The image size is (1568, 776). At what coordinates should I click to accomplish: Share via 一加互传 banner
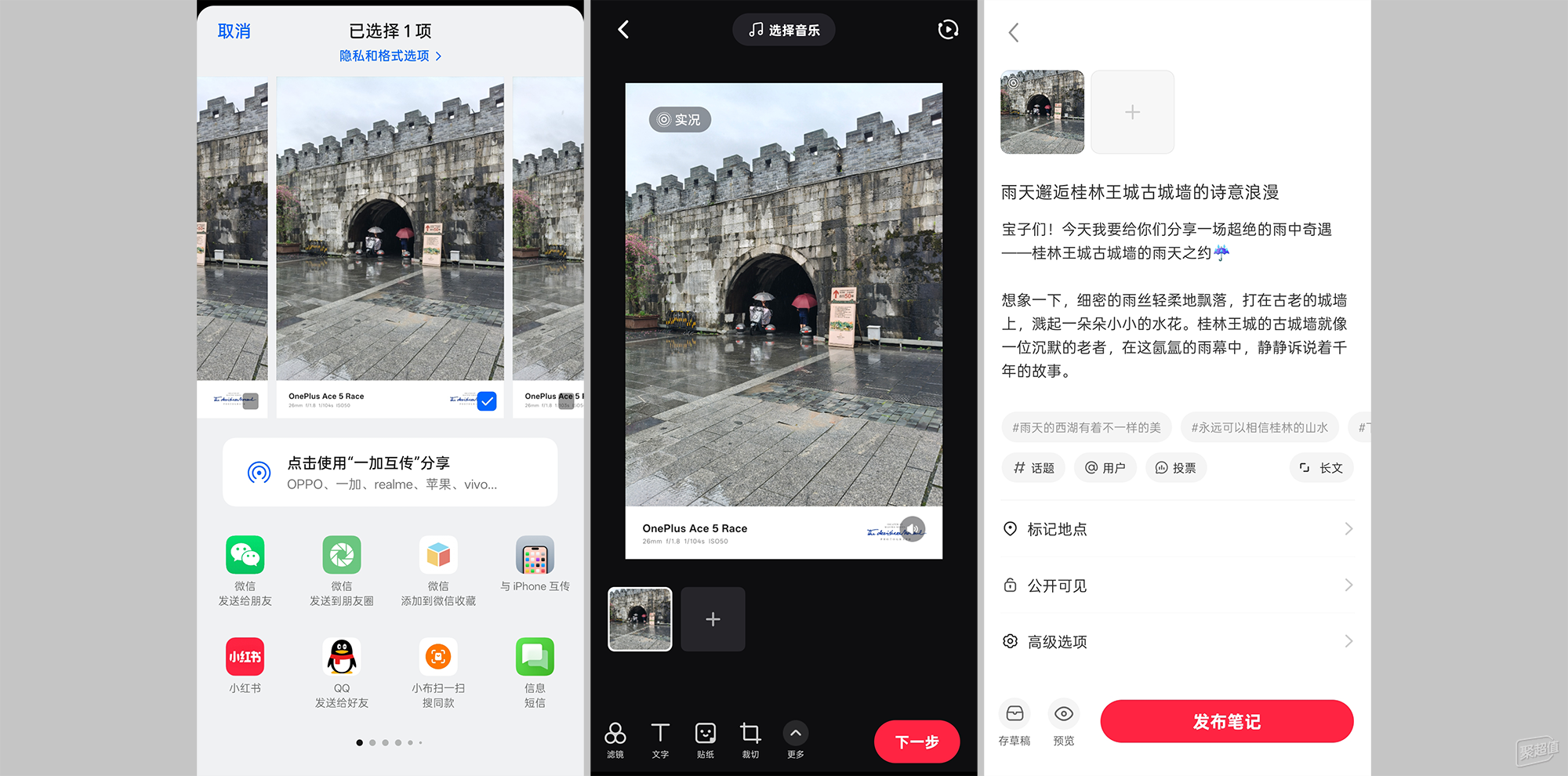pyautogui.click(x=390, y=473)
